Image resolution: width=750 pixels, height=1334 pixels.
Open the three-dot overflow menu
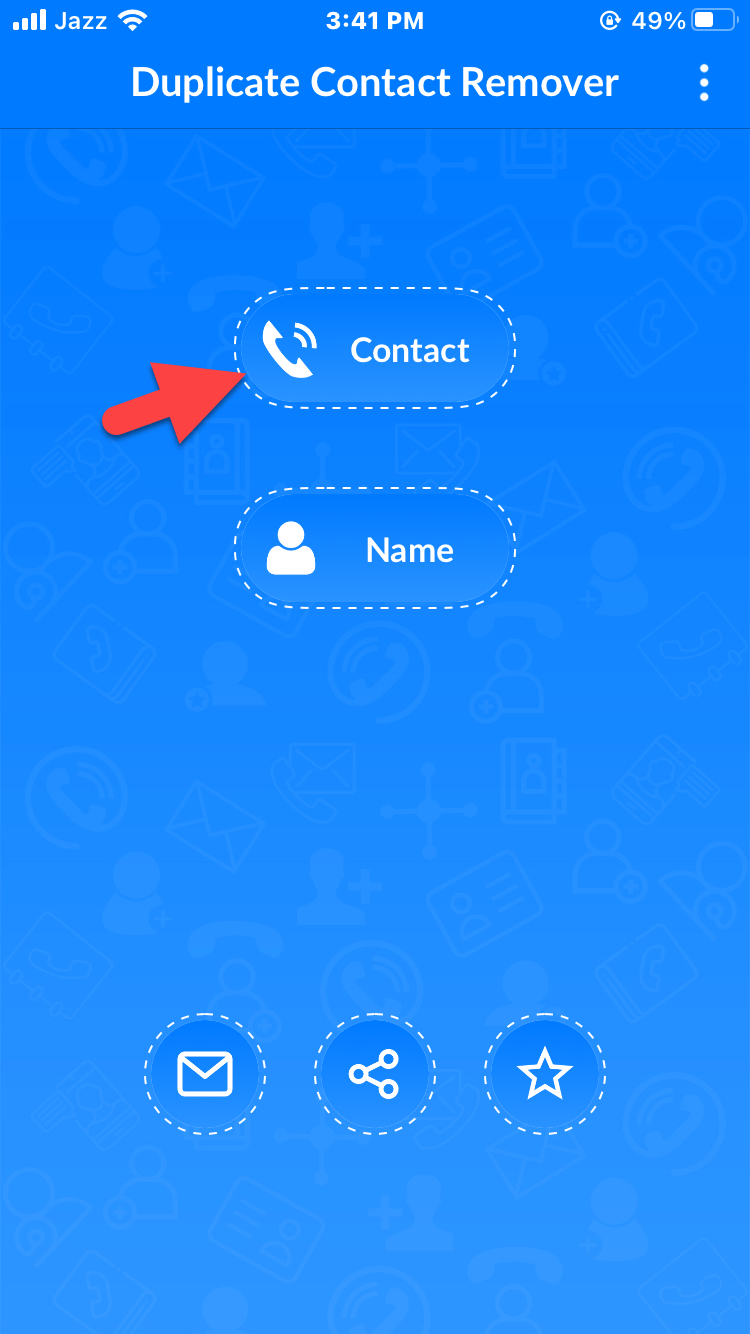pyautogui.click(x=704, y=83)
